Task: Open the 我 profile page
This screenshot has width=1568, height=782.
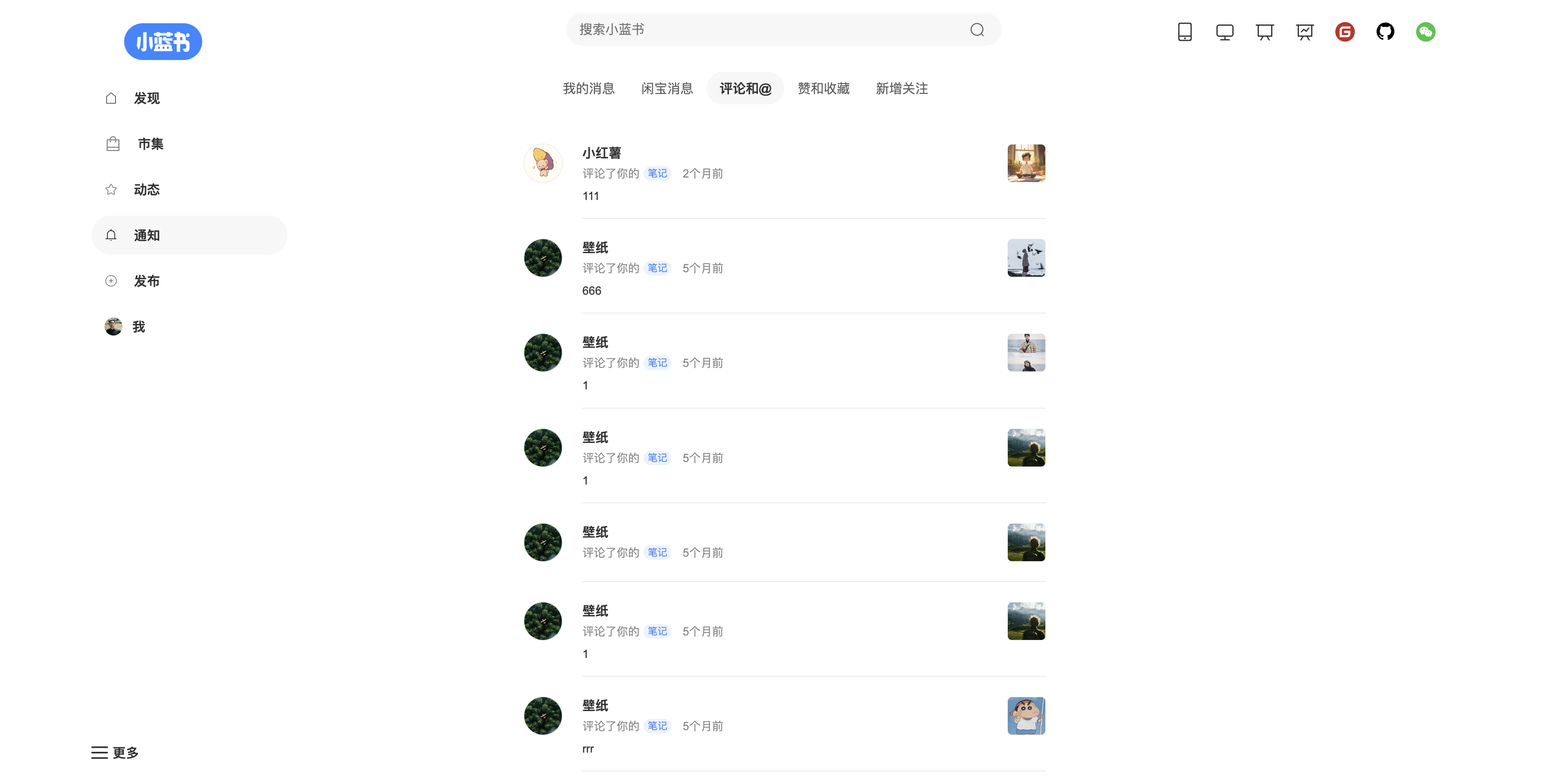Action: pos(138,327)
